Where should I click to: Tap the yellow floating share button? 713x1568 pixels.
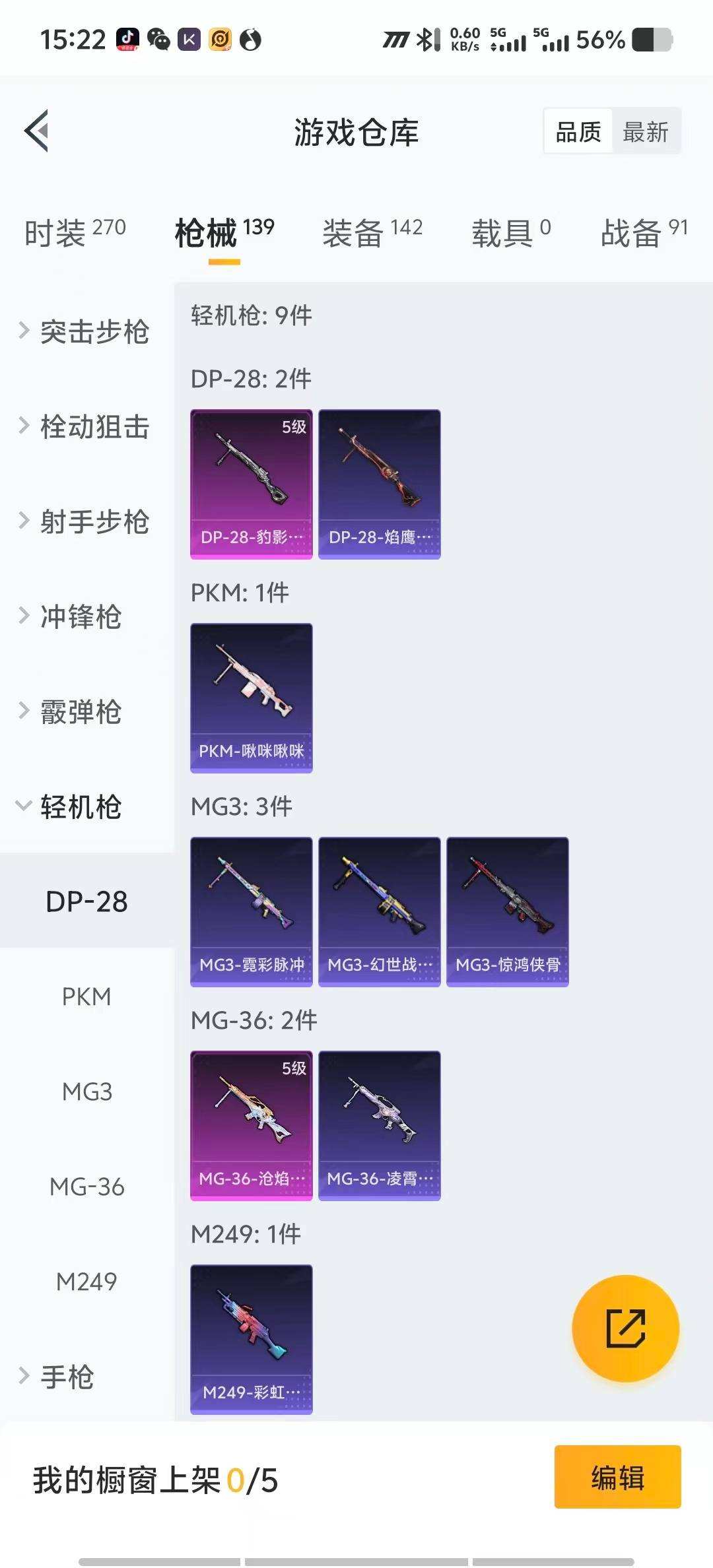pos(625,1328)
